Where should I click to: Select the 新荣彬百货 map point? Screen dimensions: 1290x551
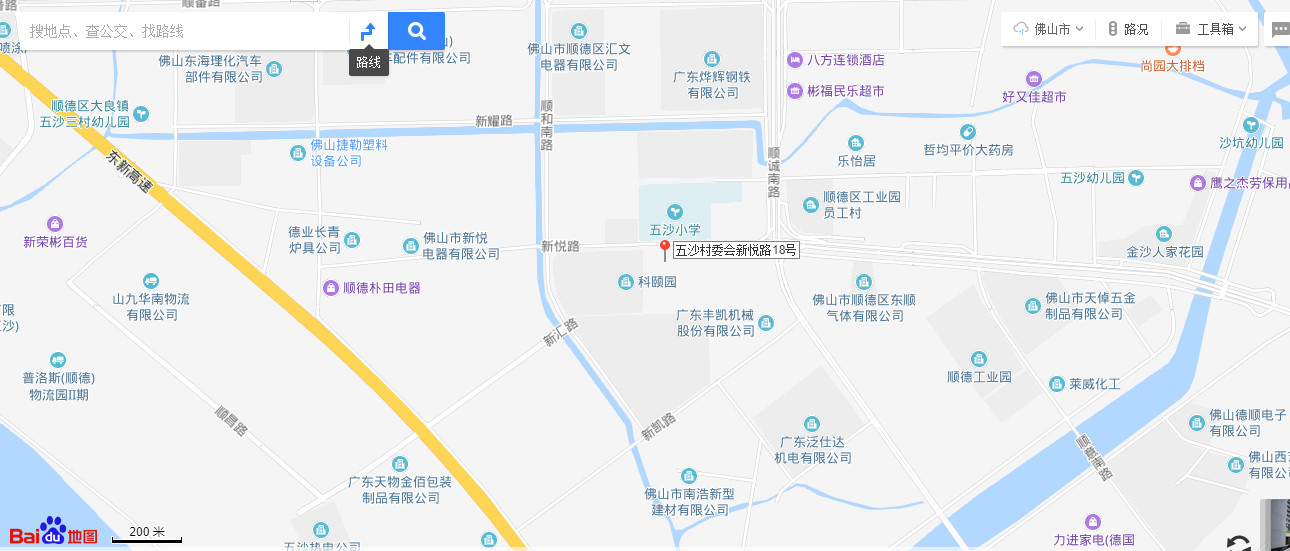coord(55,224)
